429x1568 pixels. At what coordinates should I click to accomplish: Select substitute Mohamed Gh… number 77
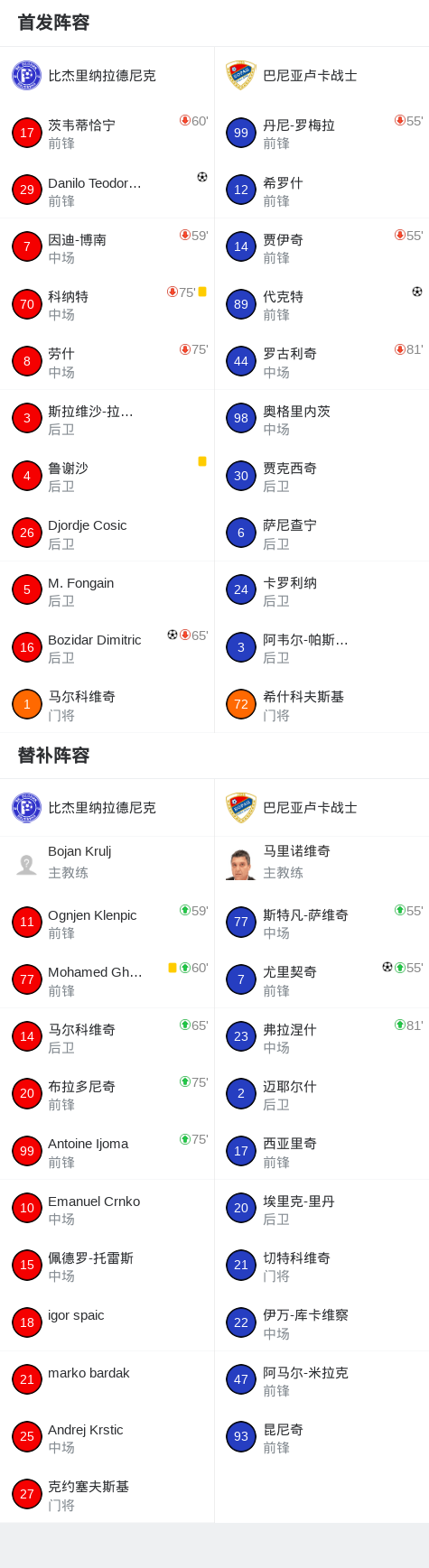pyautogui.click(x=107, y=979)
